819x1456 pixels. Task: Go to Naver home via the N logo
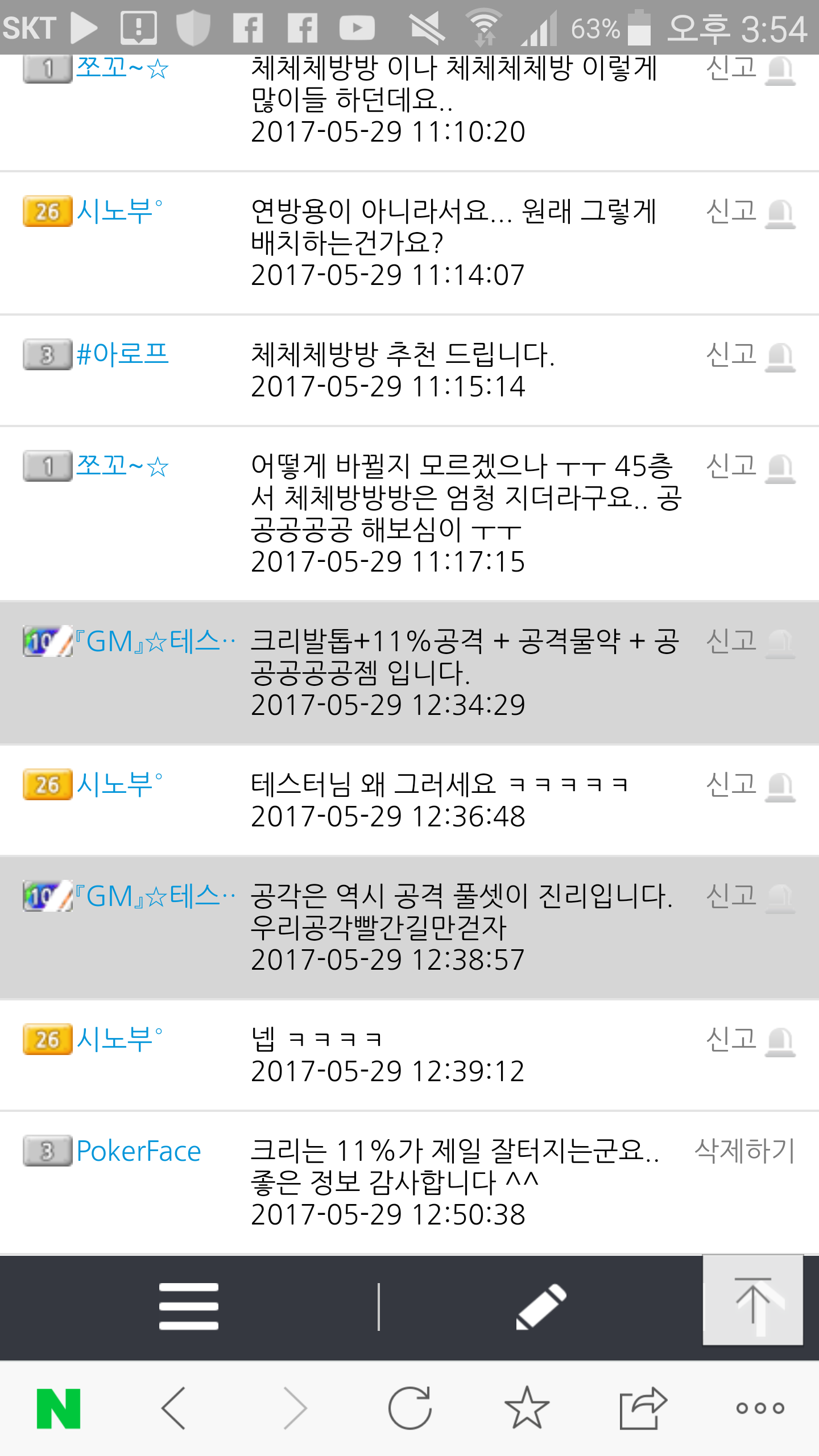click(x=59, y=1408)
